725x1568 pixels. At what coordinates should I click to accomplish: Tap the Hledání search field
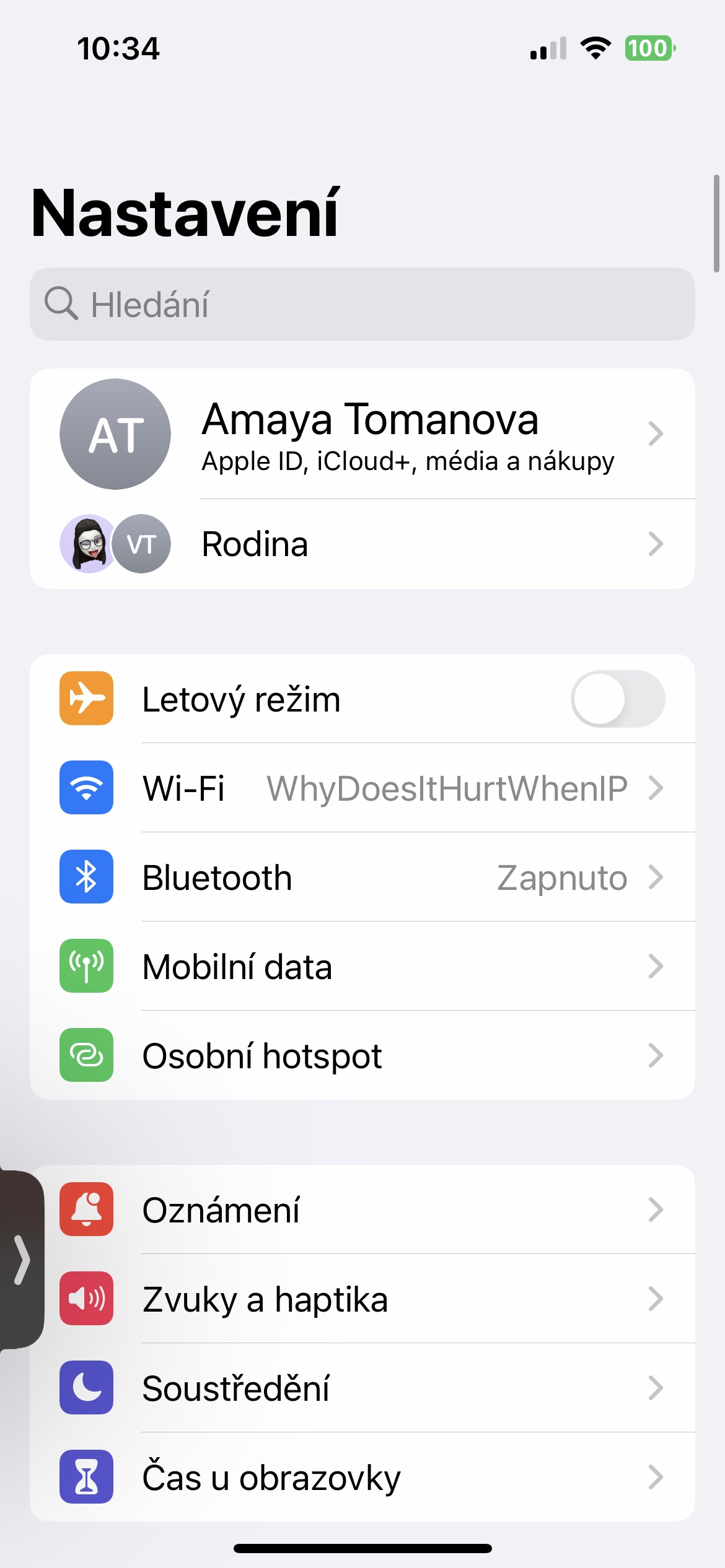362,304
